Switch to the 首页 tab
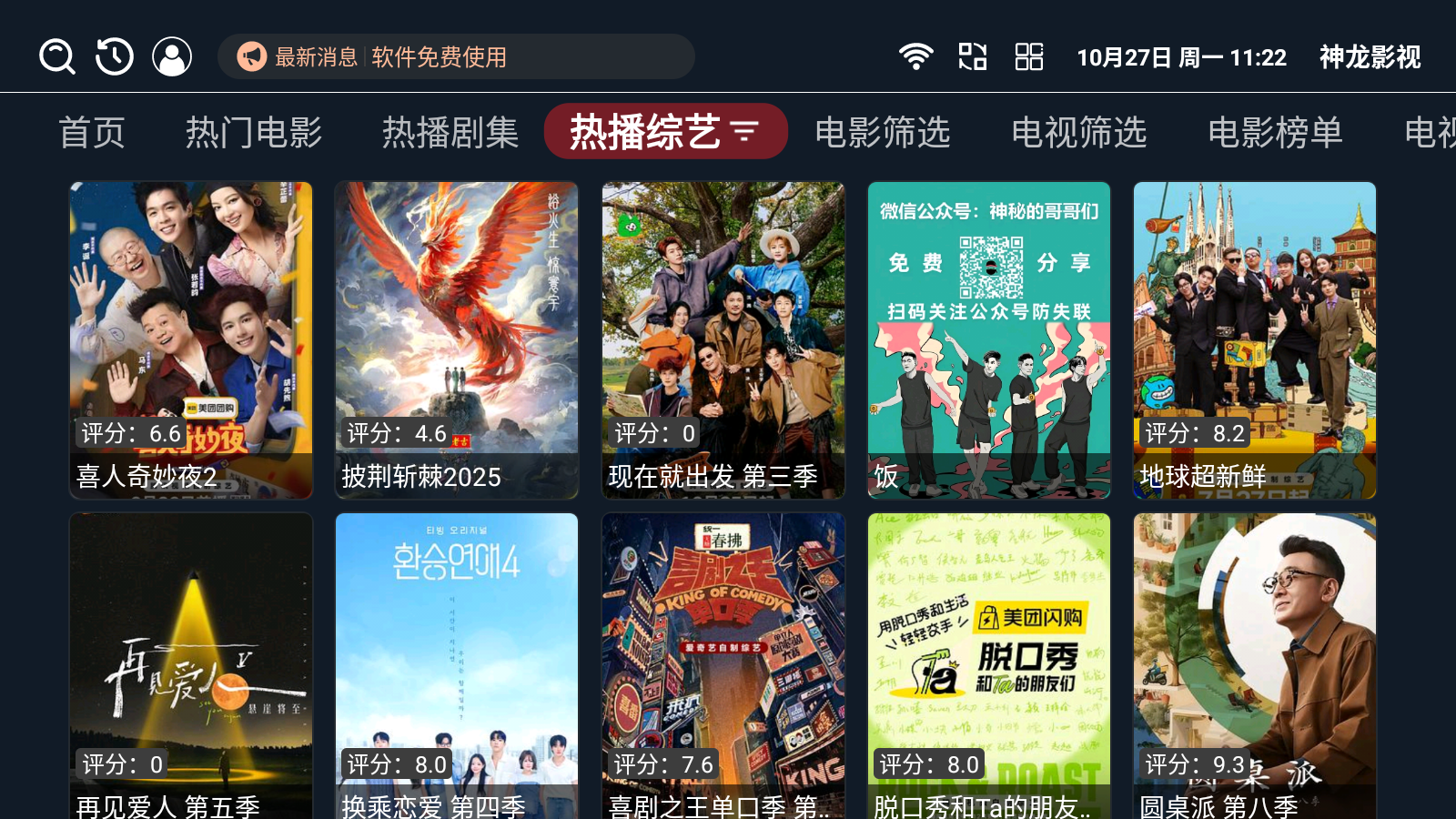The width and height of the screenshot is (1456, 819). 92,133
